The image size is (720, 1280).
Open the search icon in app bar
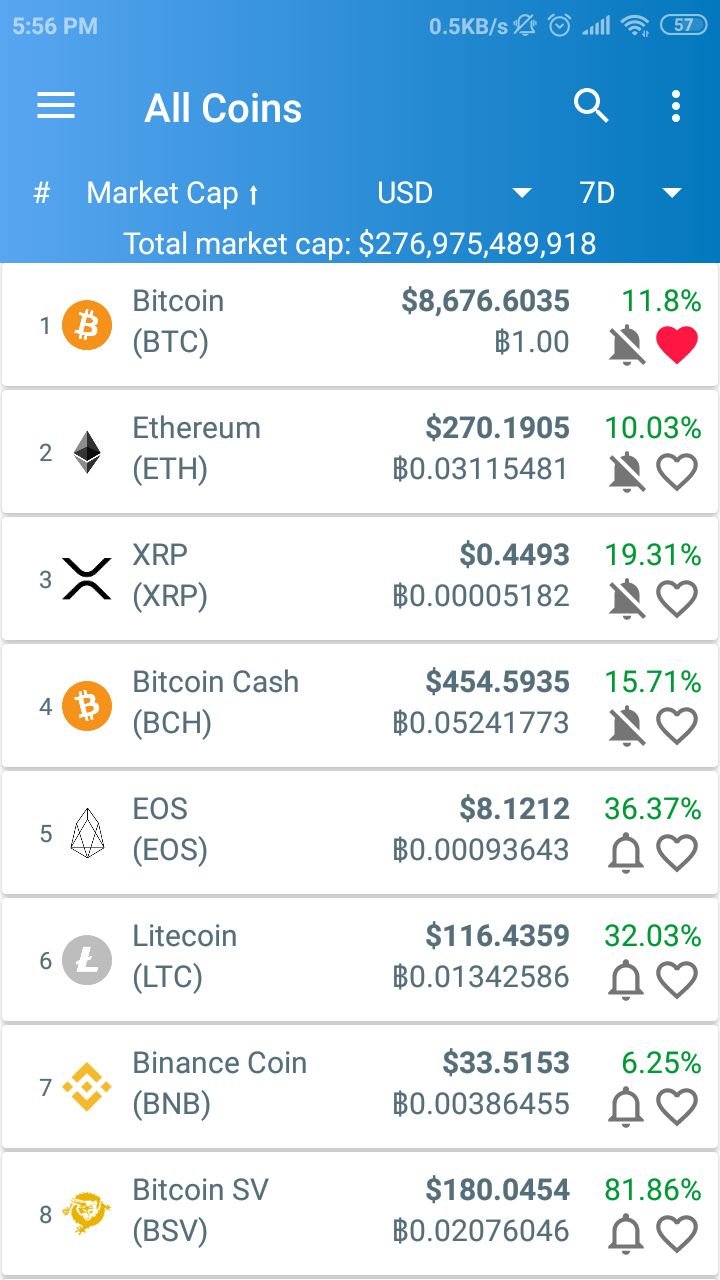point(591,106)
